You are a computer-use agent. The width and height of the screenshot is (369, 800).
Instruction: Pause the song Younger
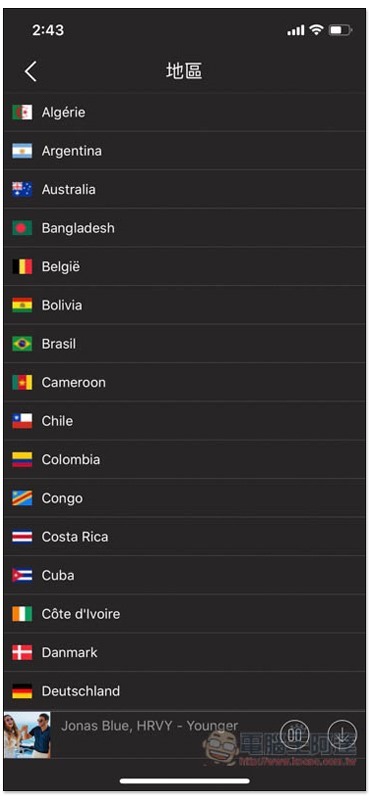tap(295, 735)
